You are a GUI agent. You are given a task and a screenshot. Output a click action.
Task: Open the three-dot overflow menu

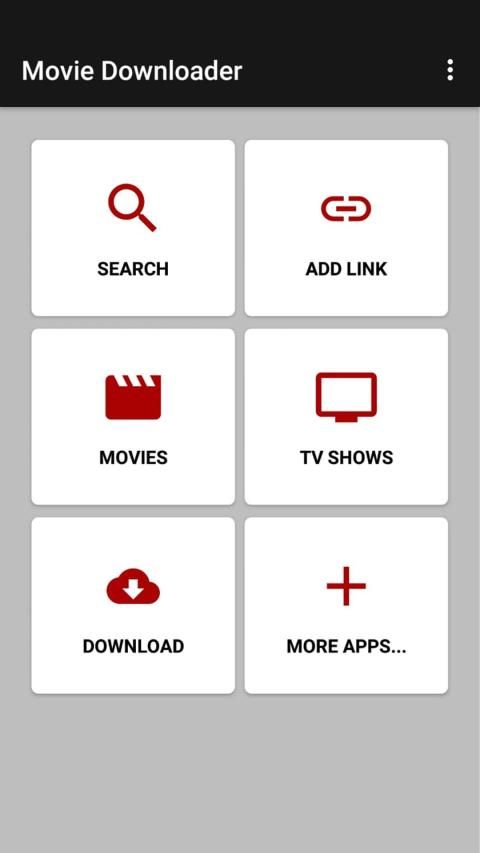point(450,70)
